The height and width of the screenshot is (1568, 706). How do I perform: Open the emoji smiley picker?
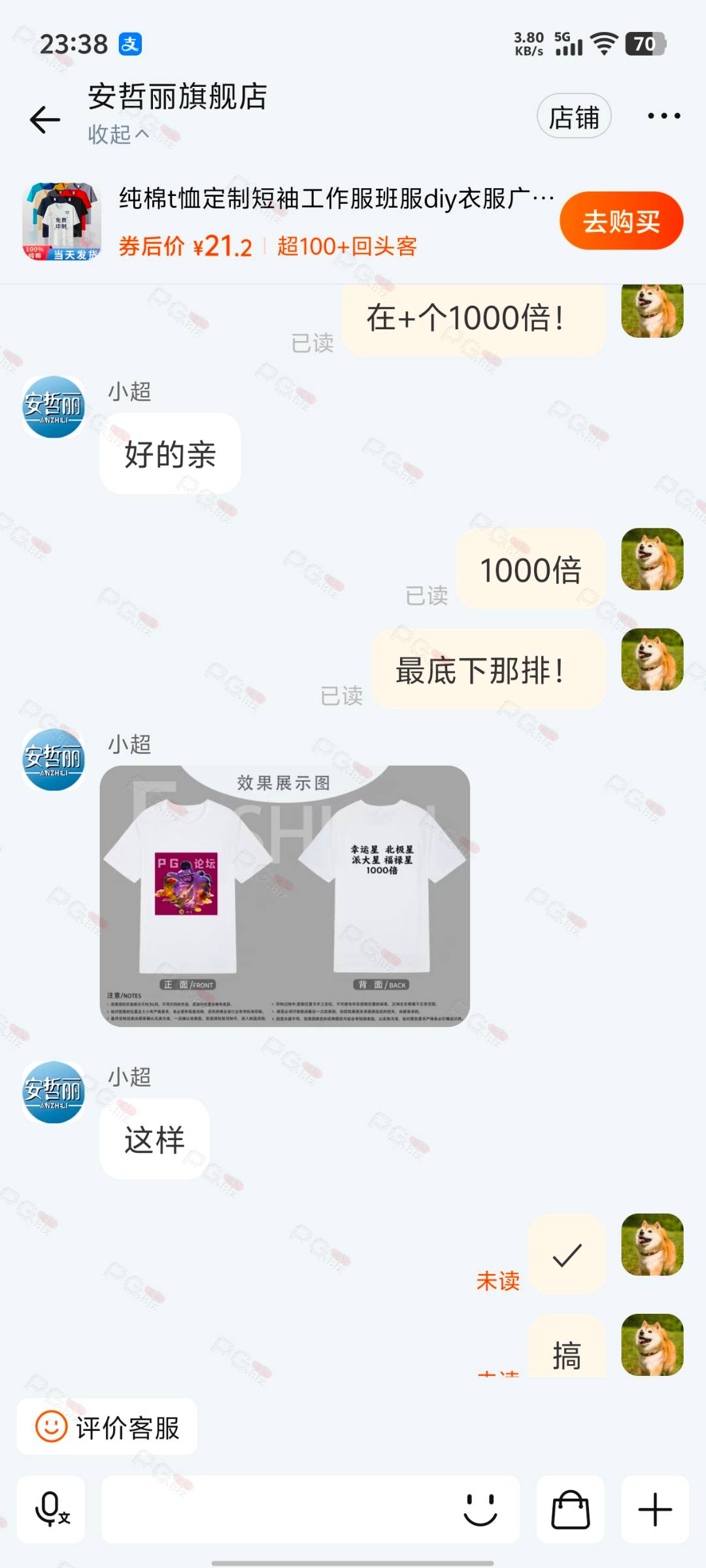pos(480,1509)
